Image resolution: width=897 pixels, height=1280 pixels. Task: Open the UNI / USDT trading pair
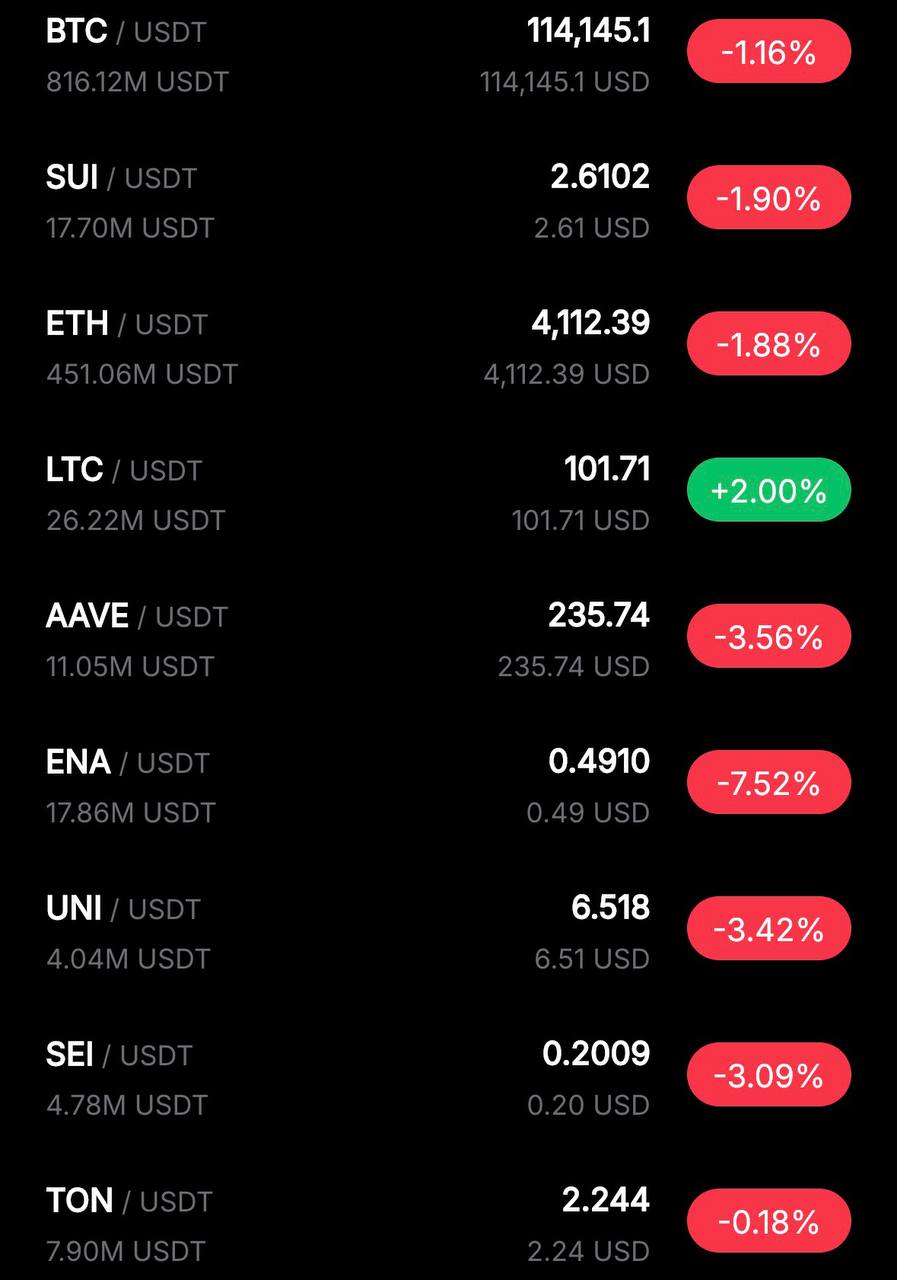[x=123, y=908]
